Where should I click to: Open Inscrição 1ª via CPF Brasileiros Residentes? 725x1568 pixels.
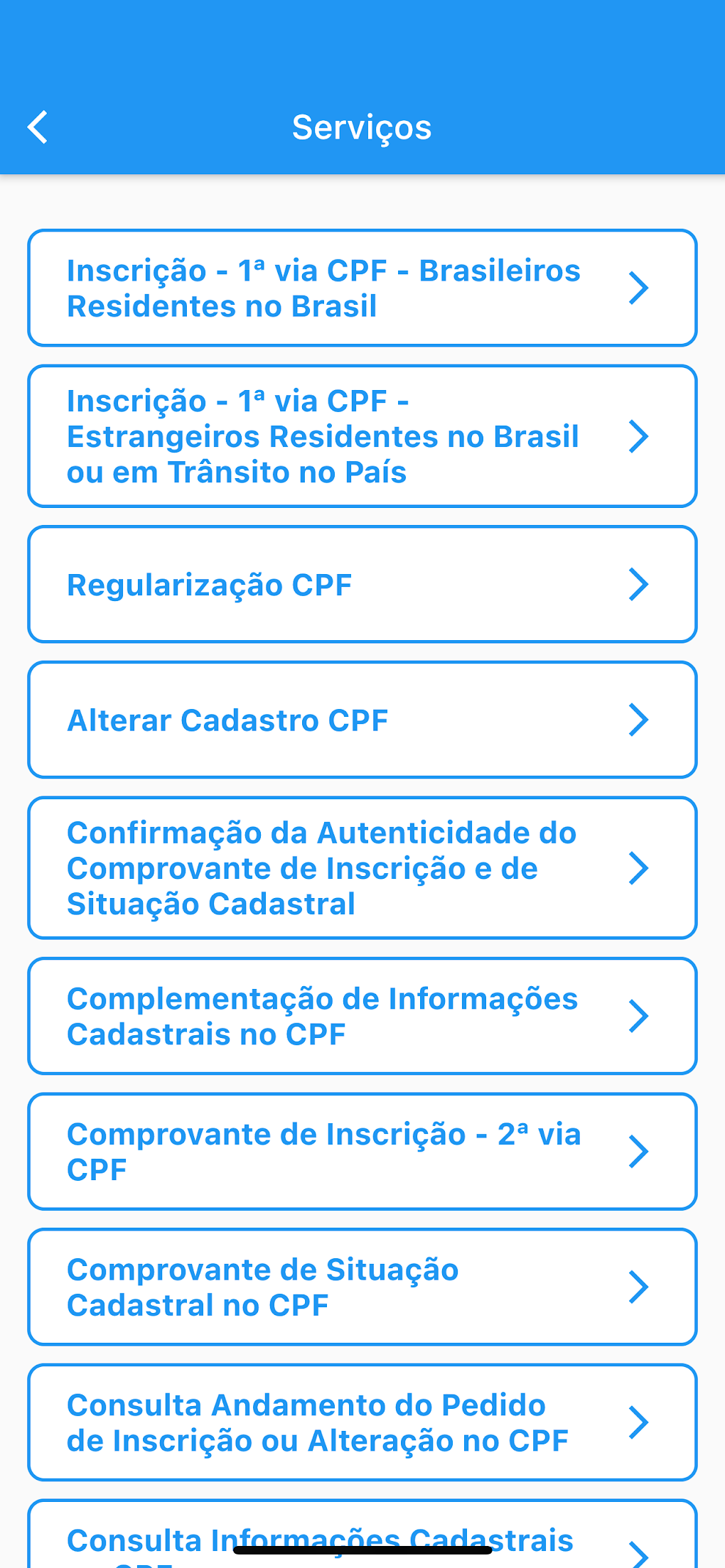click(361, 288)
